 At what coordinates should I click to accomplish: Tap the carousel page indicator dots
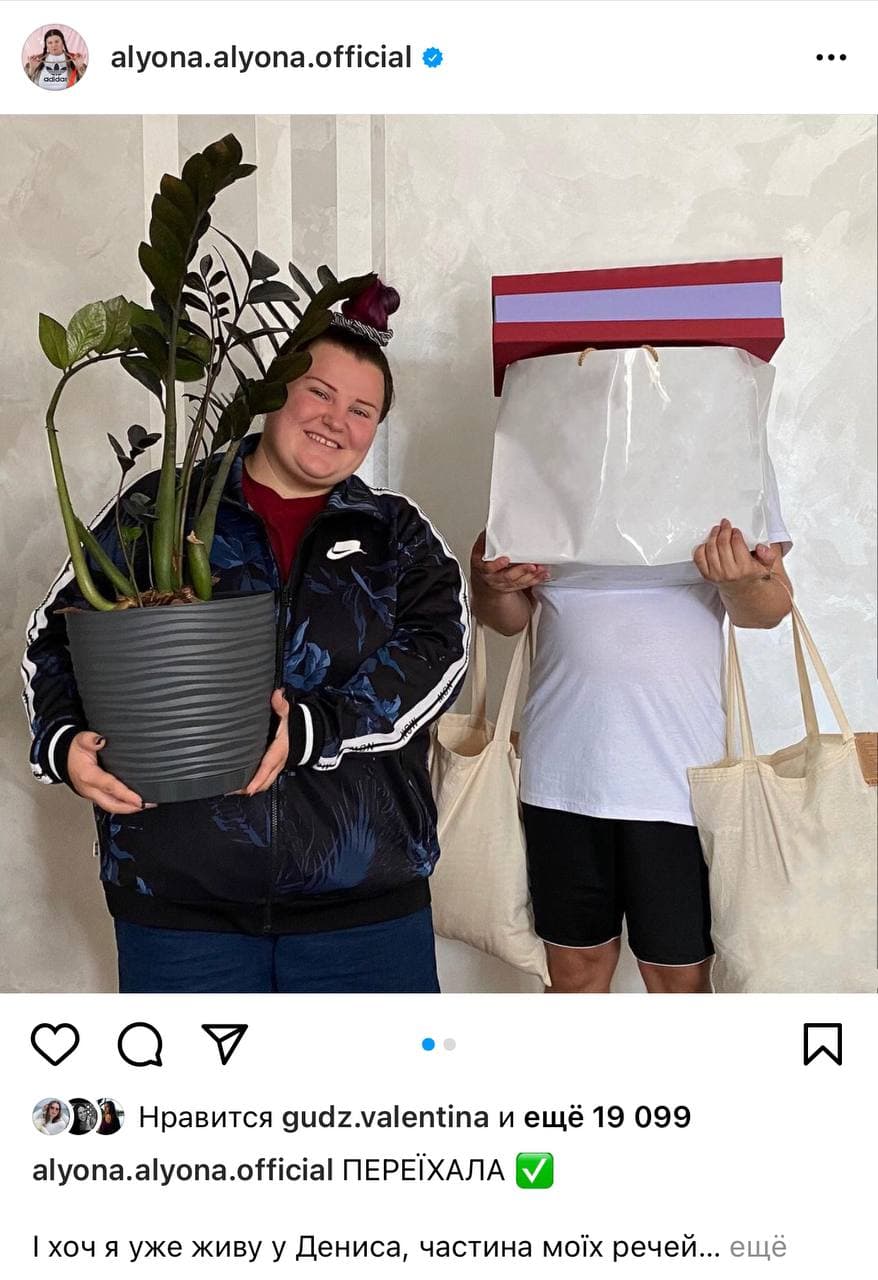[x=439, y=1044]
